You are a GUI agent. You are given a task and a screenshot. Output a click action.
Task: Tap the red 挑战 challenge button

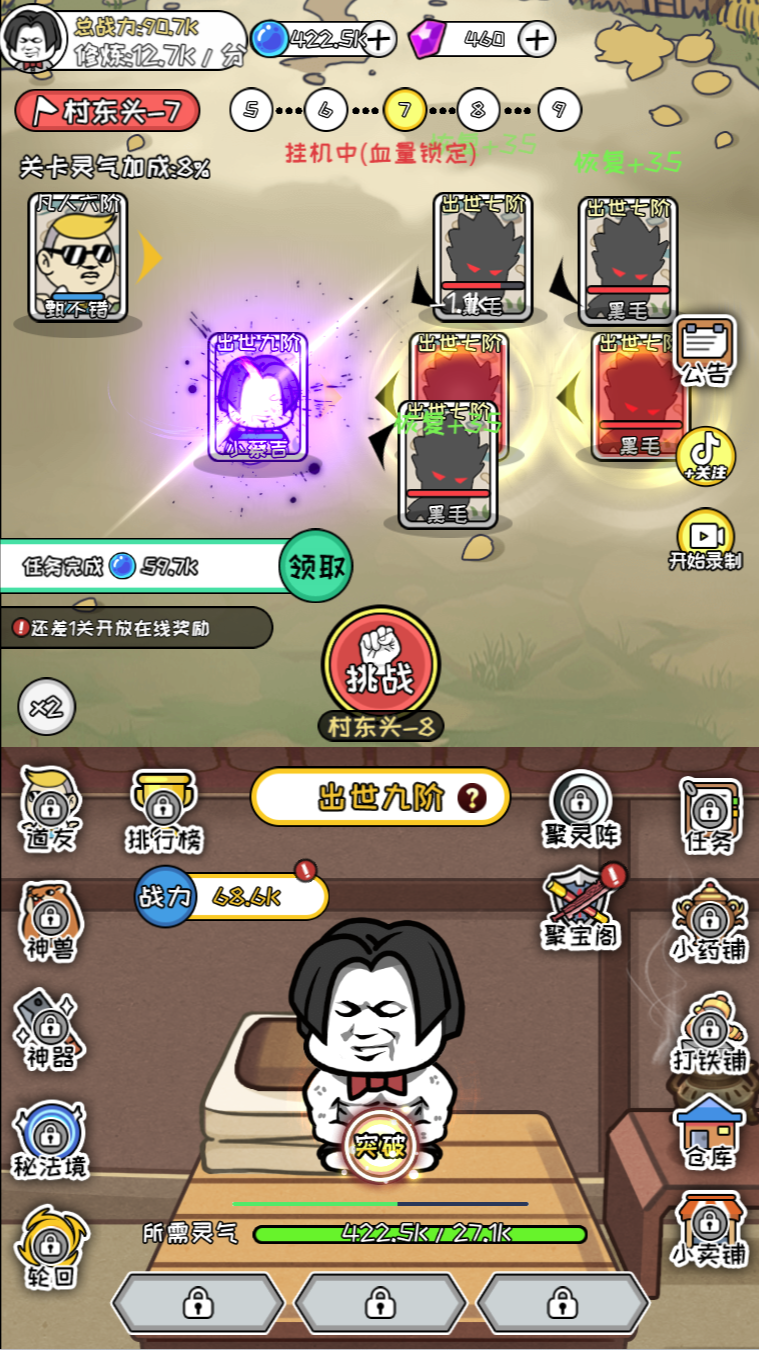(380, 662)
